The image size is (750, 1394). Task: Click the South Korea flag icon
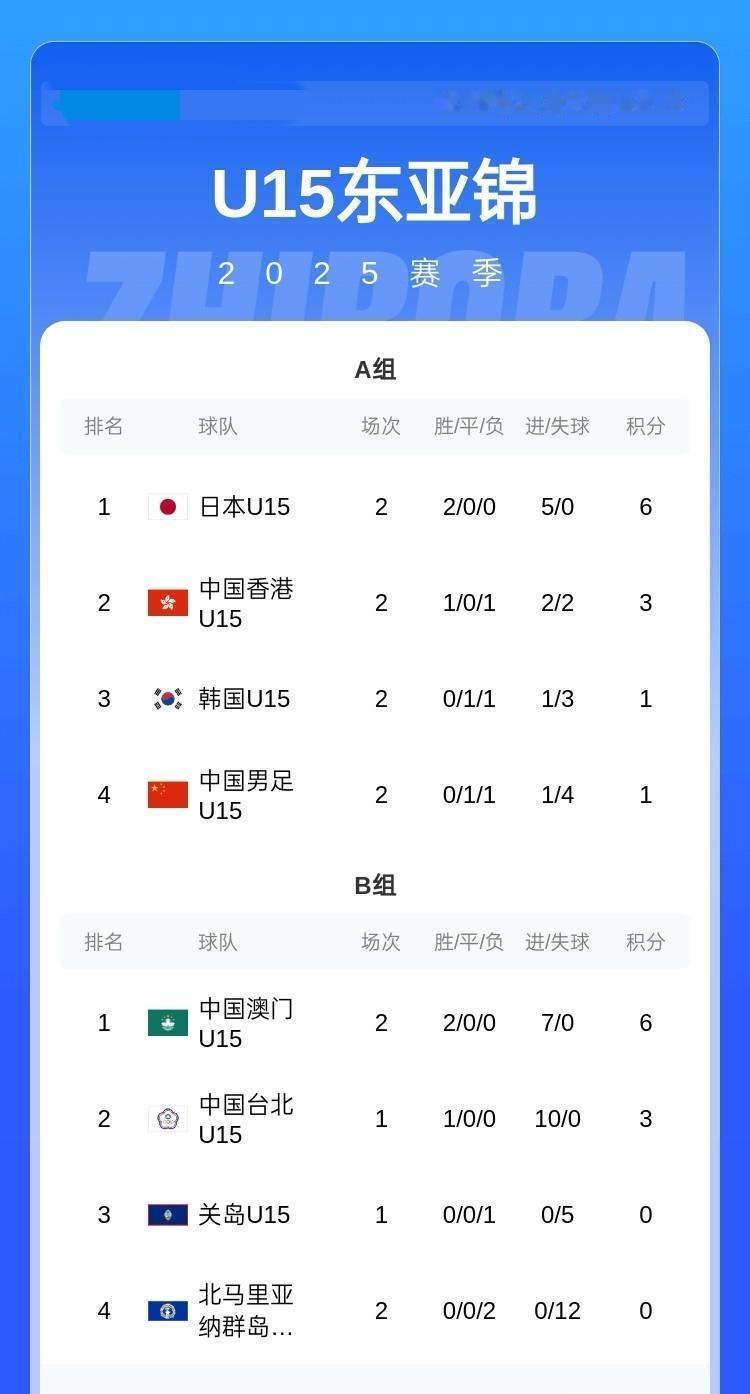166,698
